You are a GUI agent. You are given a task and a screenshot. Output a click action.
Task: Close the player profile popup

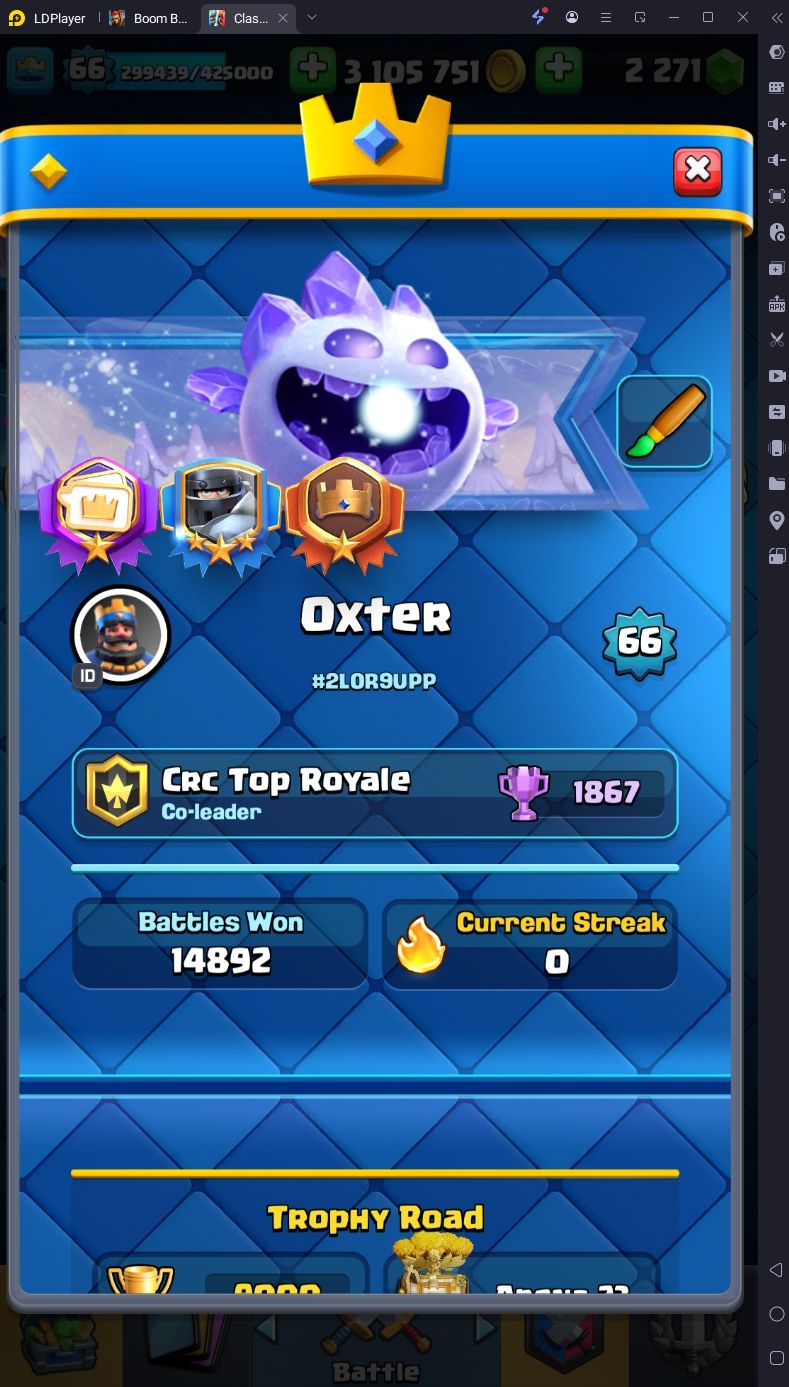697,171
